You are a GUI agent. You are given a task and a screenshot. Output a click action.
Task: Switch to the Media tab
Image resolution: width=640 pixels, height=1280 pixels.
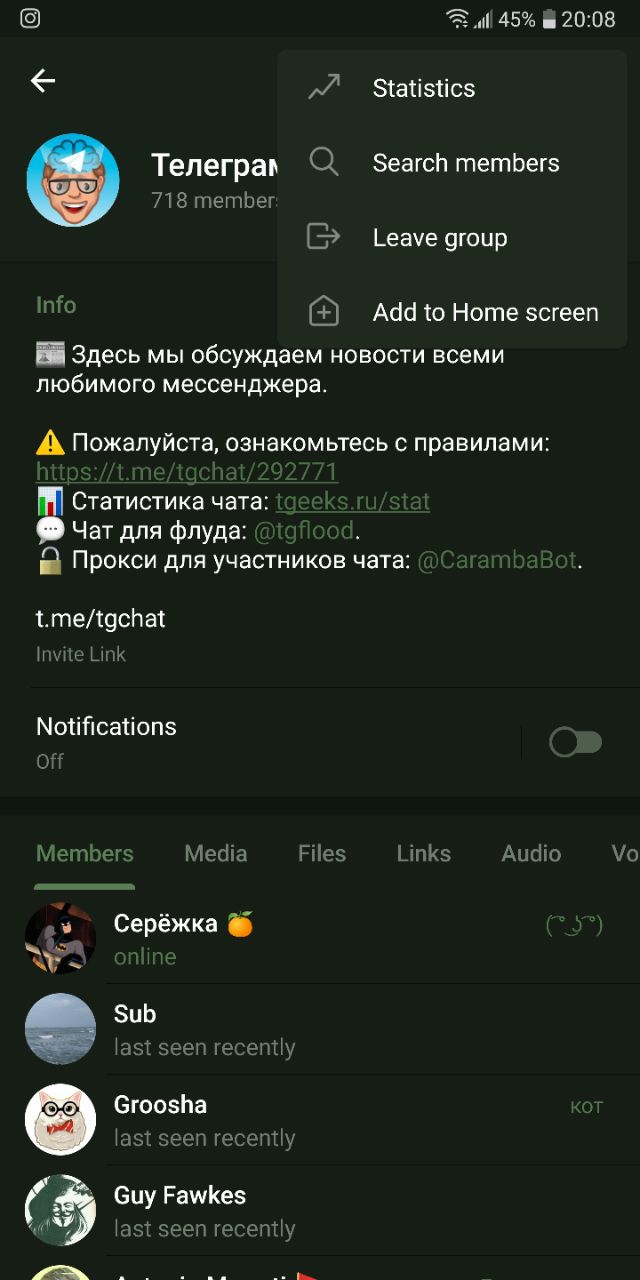215,853
